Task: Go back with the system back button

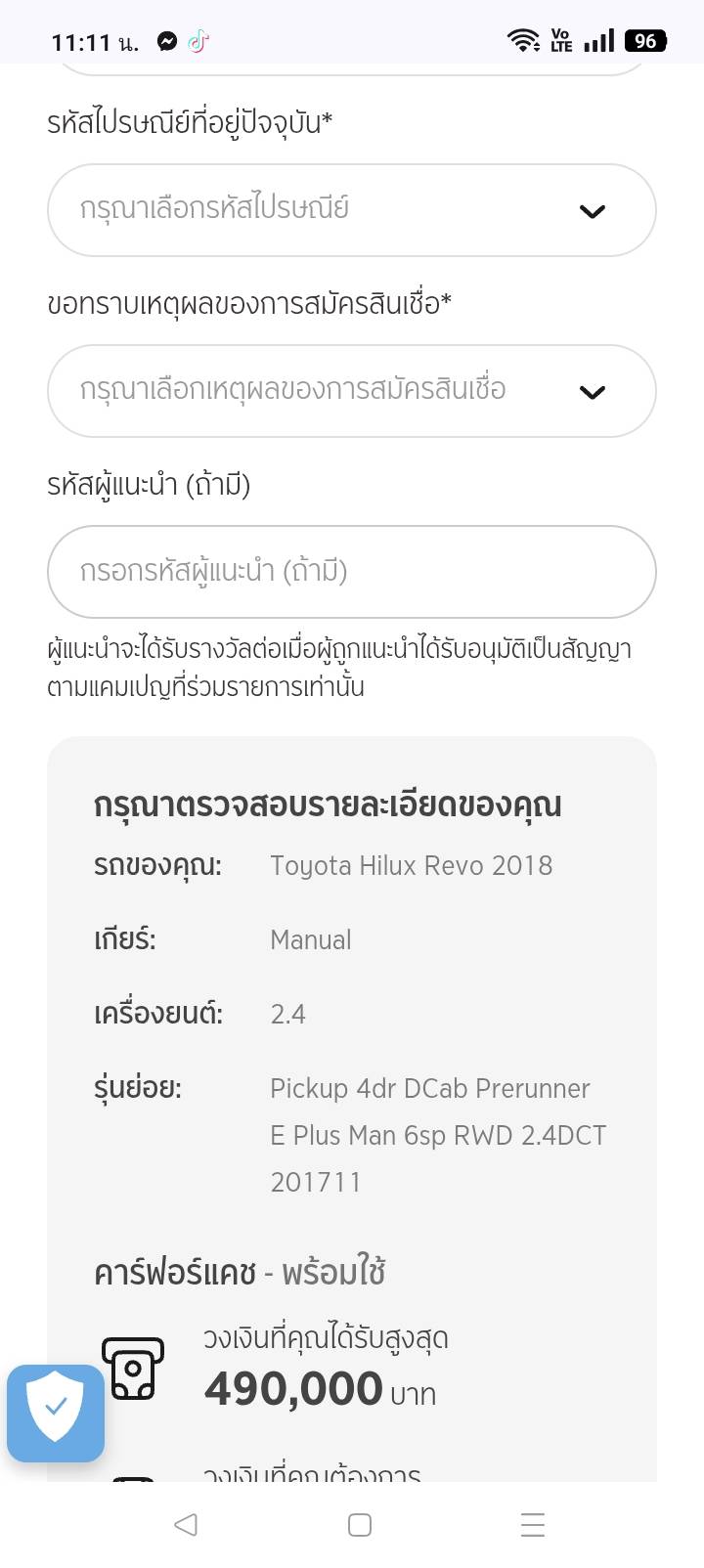Action: [185, 1524]
